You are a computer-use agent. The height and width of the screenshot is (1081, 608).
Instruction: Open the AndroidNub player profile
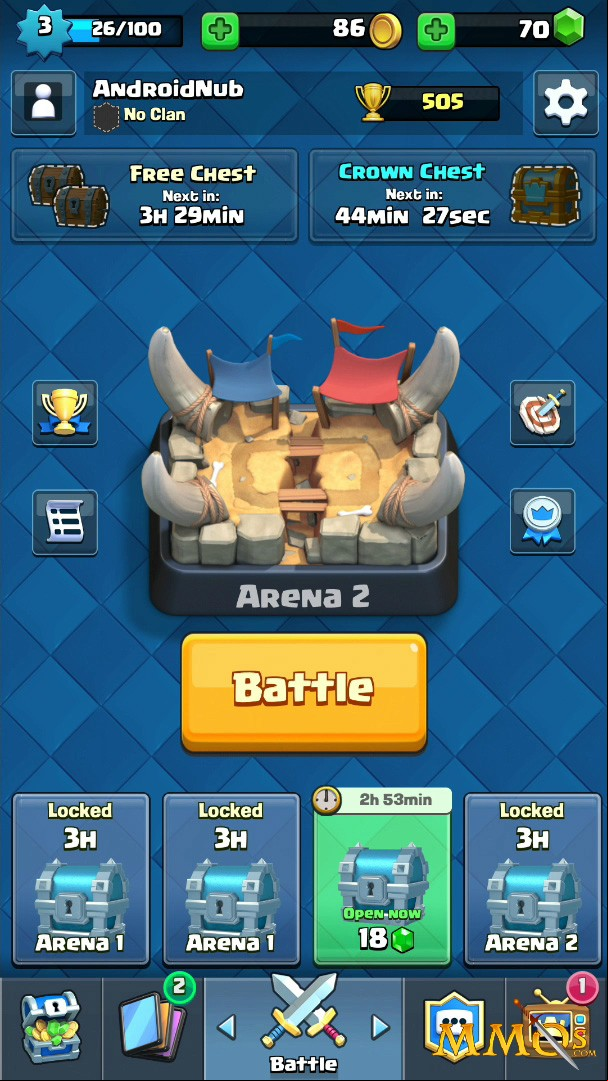click(43, 103)
